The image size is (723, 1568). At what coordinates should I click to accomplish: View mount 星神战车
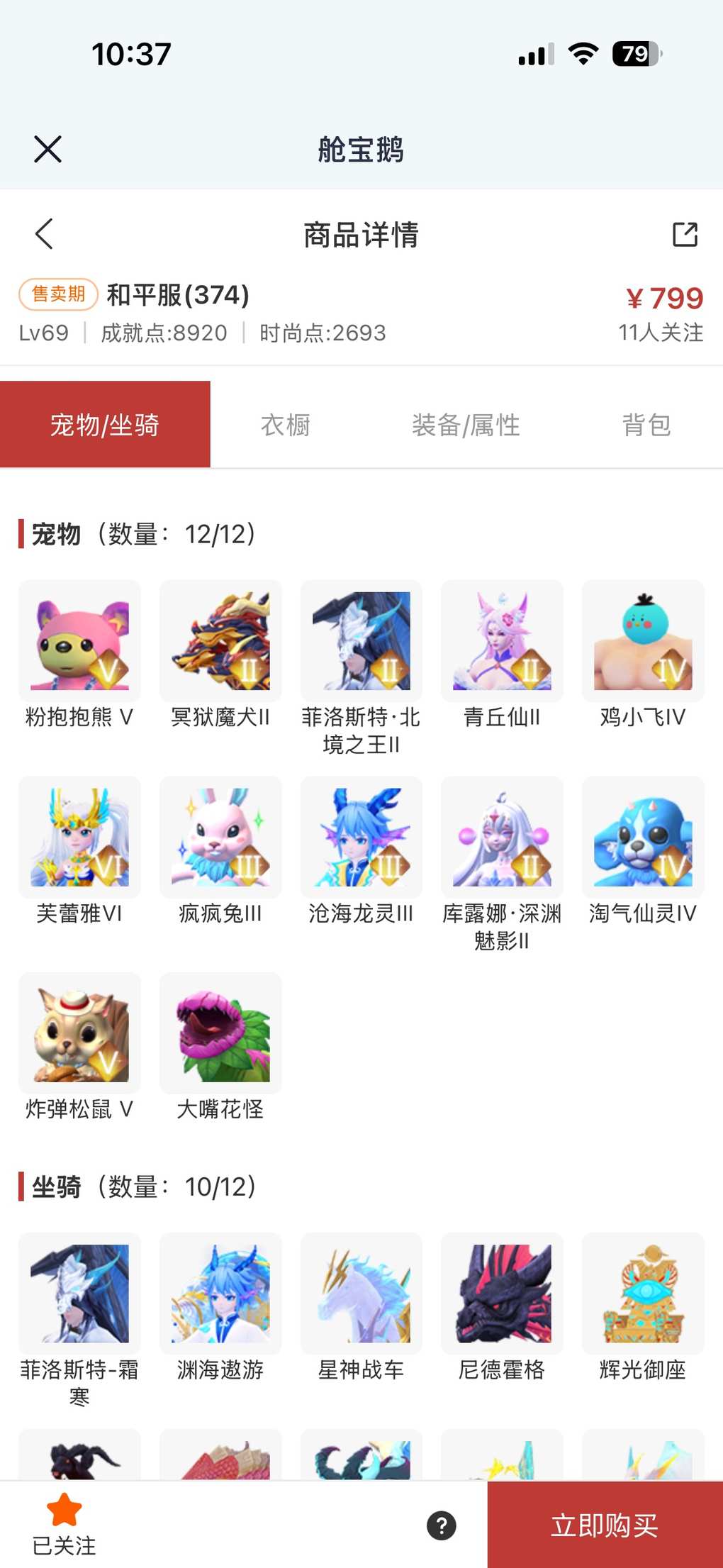click(361, 1294)
